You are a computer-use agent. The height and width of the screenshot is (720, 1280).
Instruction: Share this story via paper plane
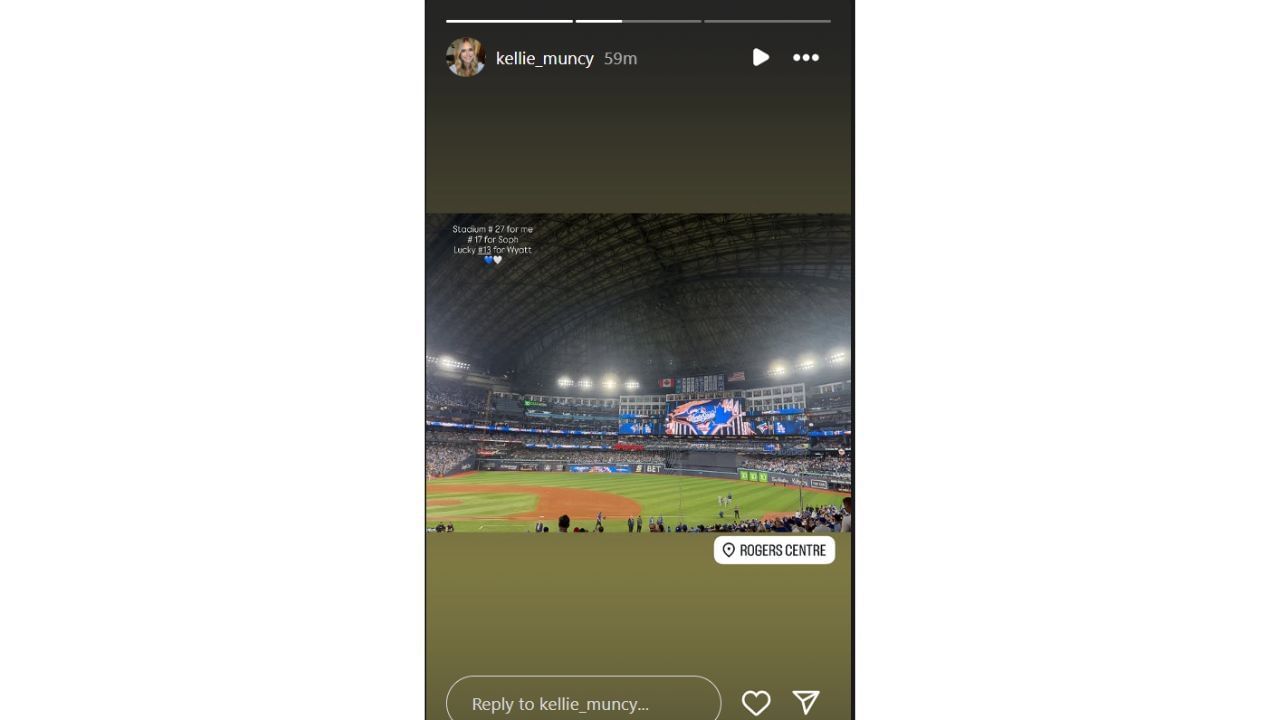(806, 703)
